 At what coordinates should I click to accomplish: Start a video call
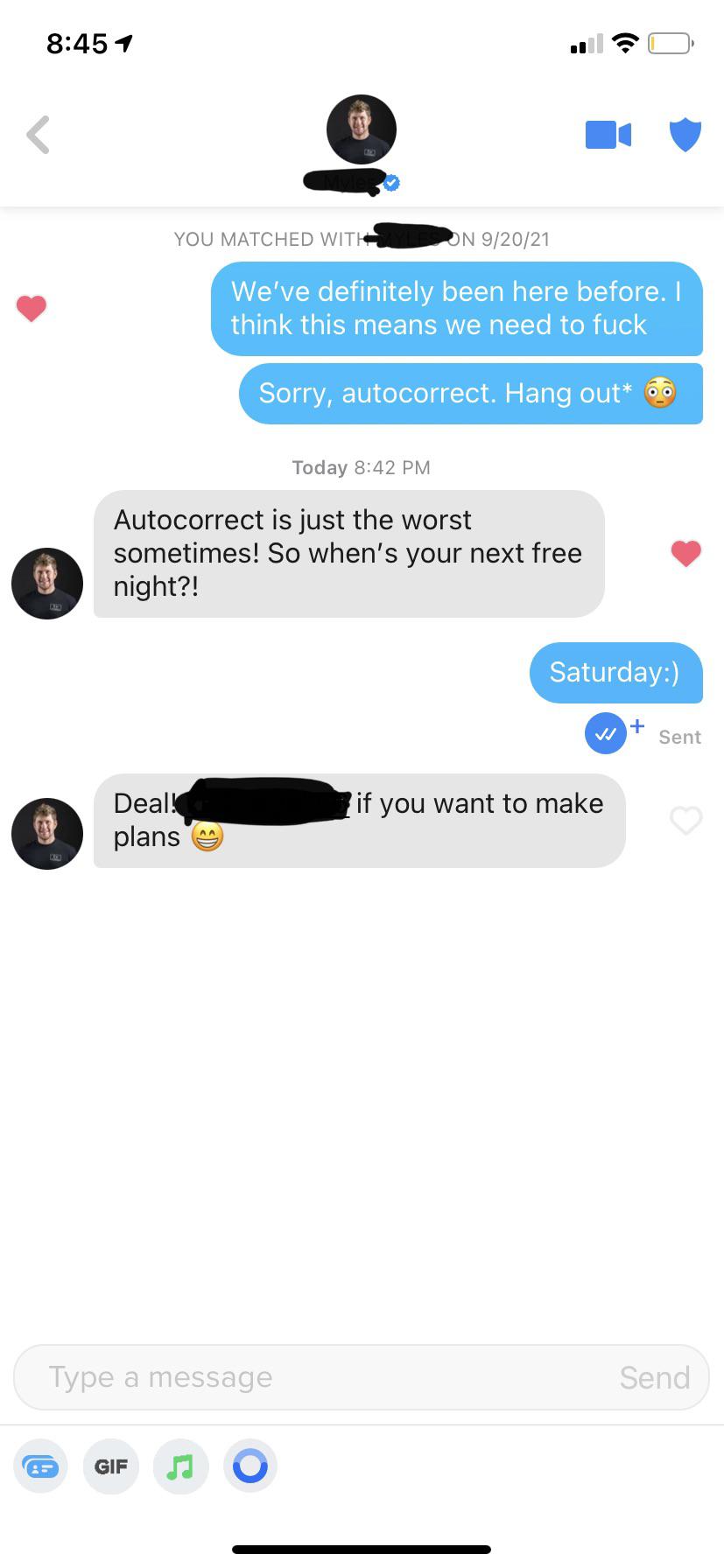[x=608, y=135]
